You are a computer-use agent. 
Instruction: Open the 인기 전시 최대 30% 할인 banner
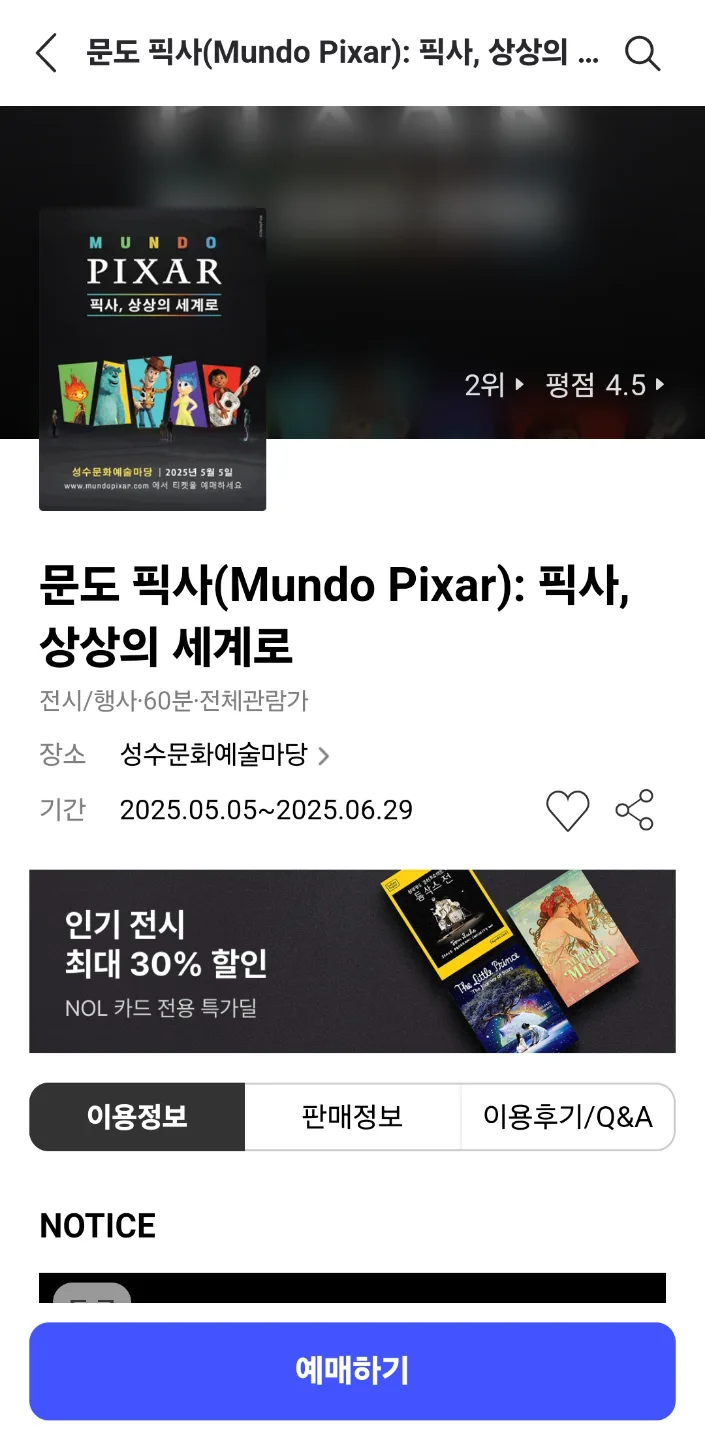pos(352,961)
